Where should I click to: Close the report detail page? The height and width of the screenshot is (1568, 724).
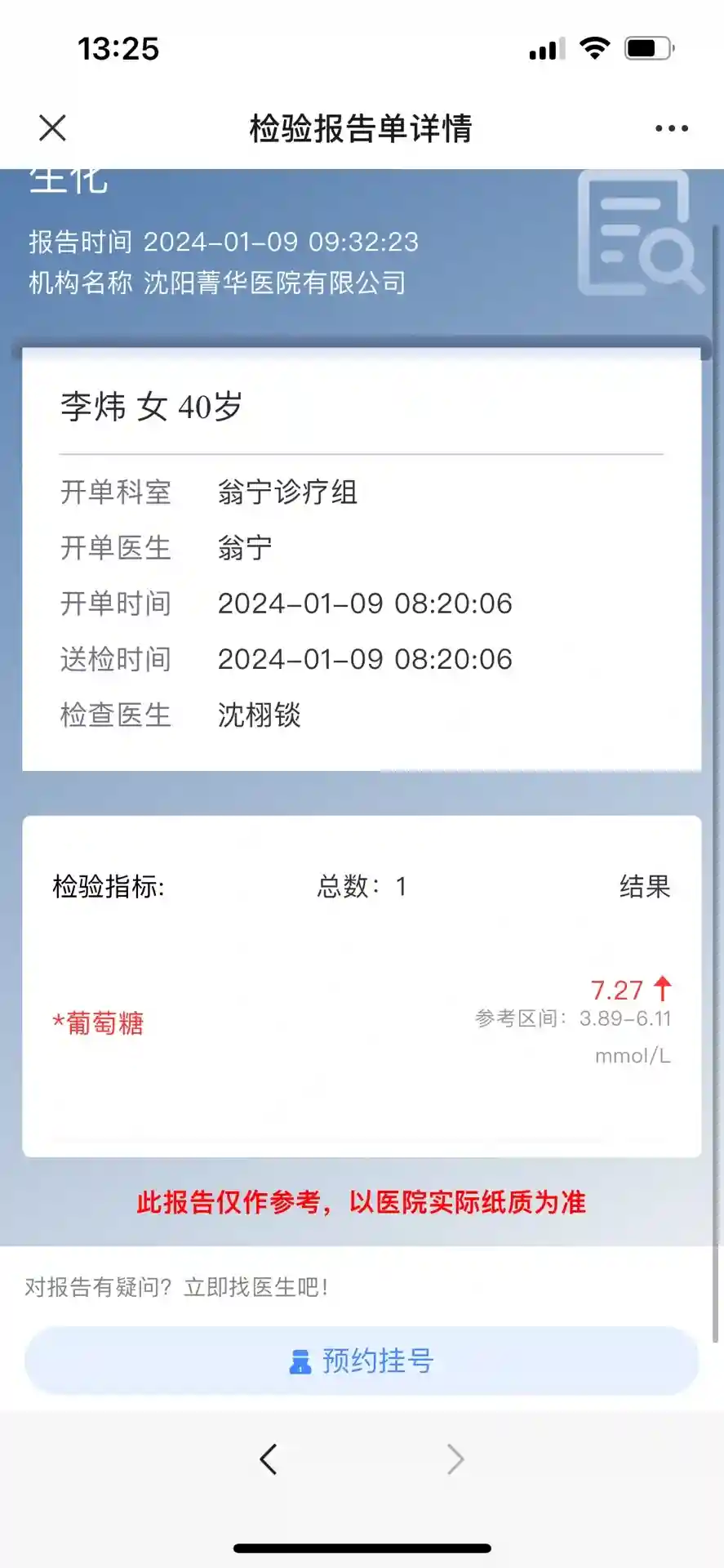click(52, 128)
